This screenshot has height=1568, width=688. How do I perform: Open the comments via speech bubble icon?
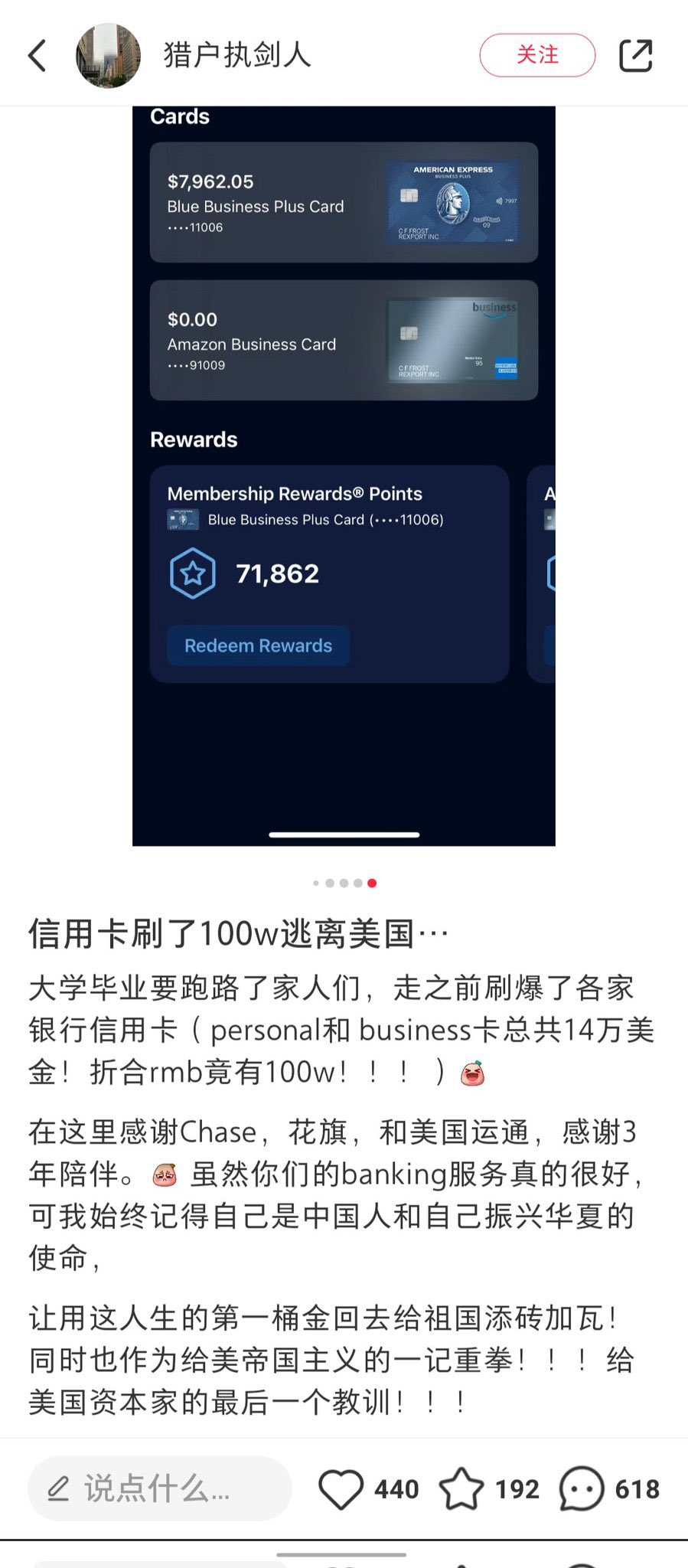click(582, 1488)
